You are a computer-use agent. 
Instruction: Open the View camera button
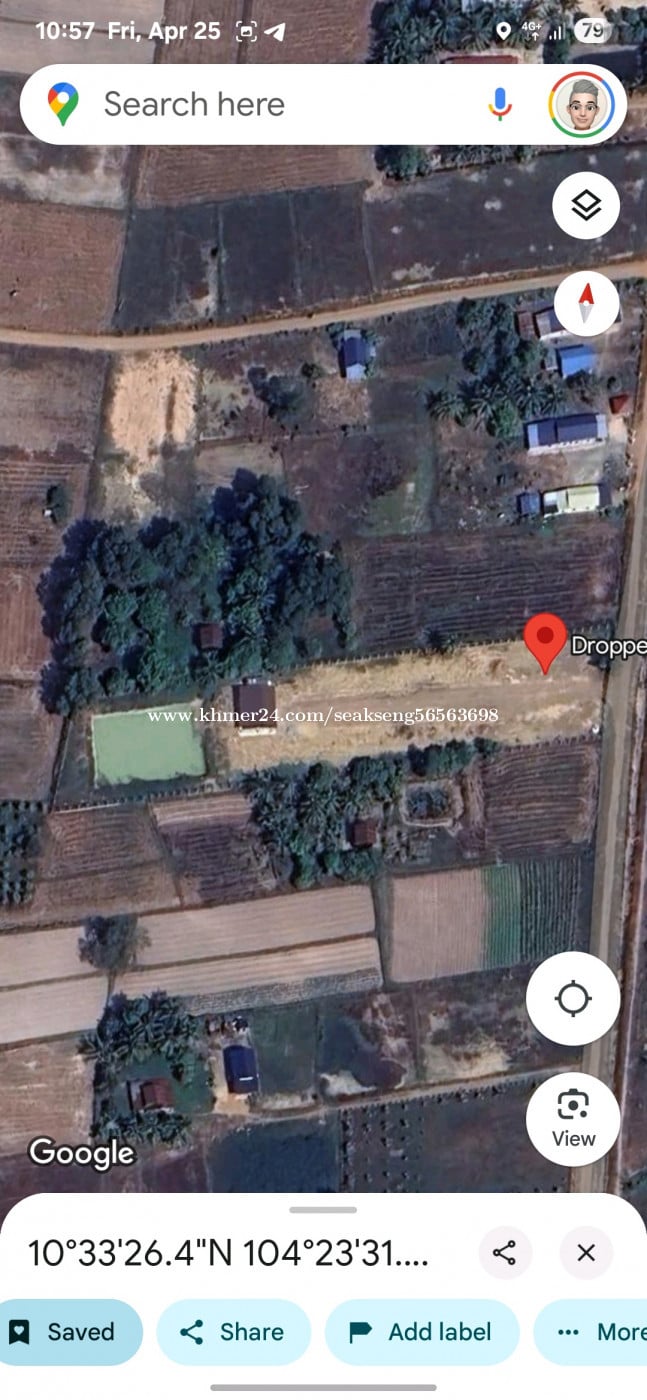[x=573, y=1118]
